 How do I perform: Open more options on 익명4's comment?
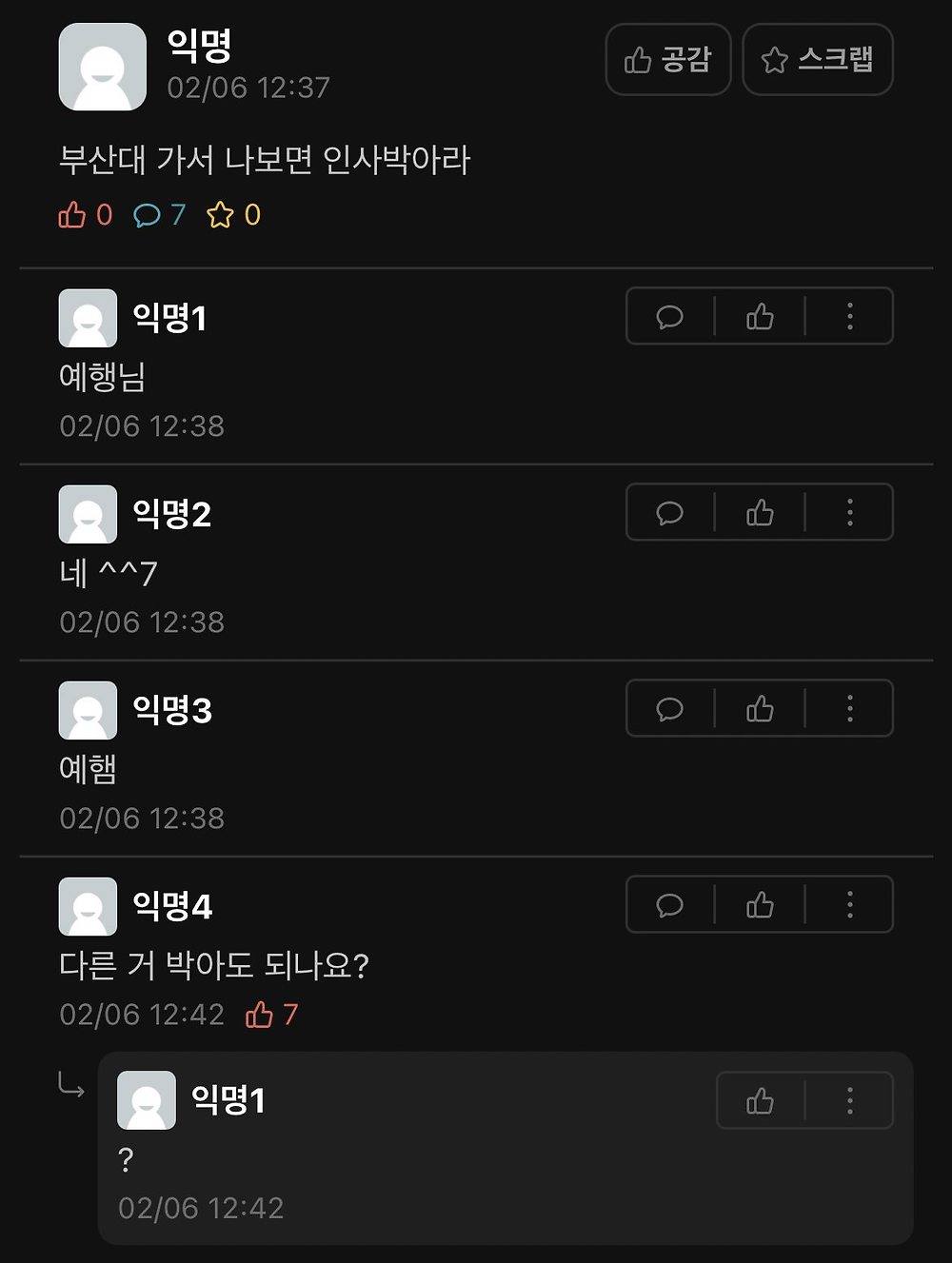[x=850, y=904]
